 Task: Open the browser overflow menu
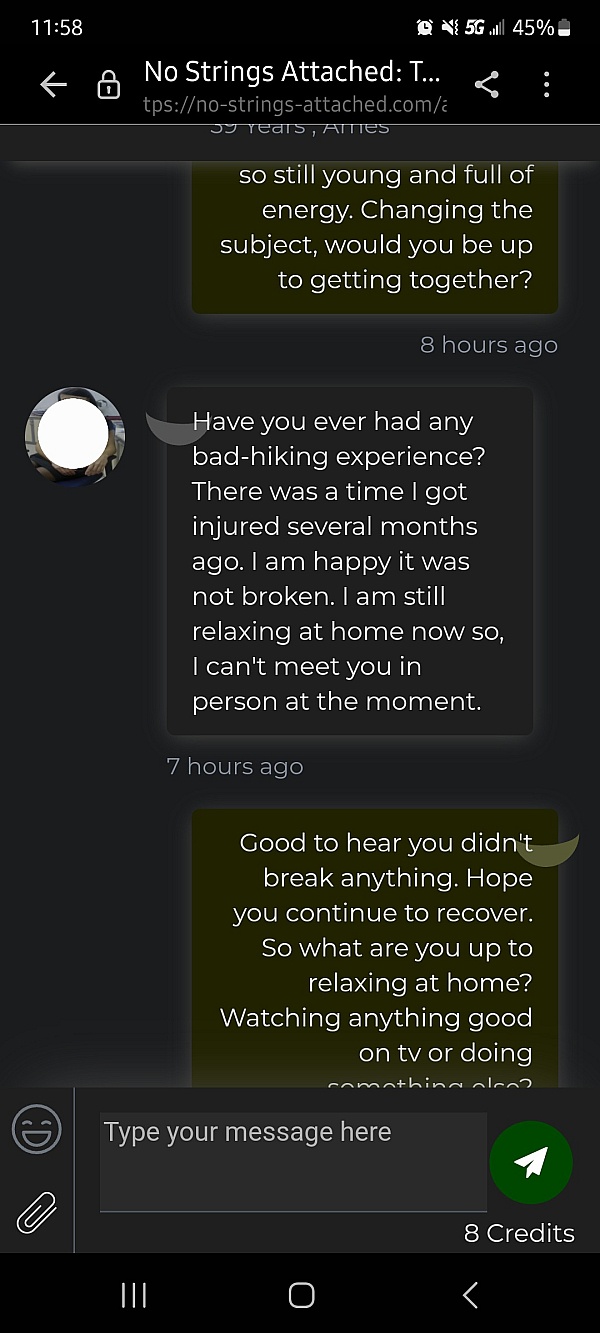pos(546,85)
